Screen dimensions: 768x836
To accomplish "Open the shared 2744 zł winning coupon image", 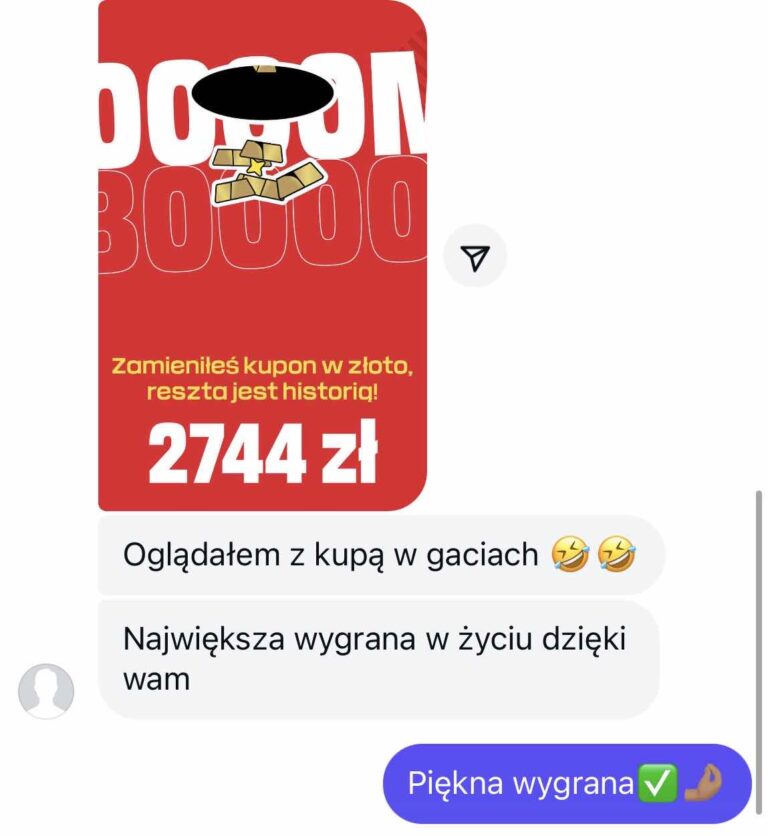I will point(262,300).
